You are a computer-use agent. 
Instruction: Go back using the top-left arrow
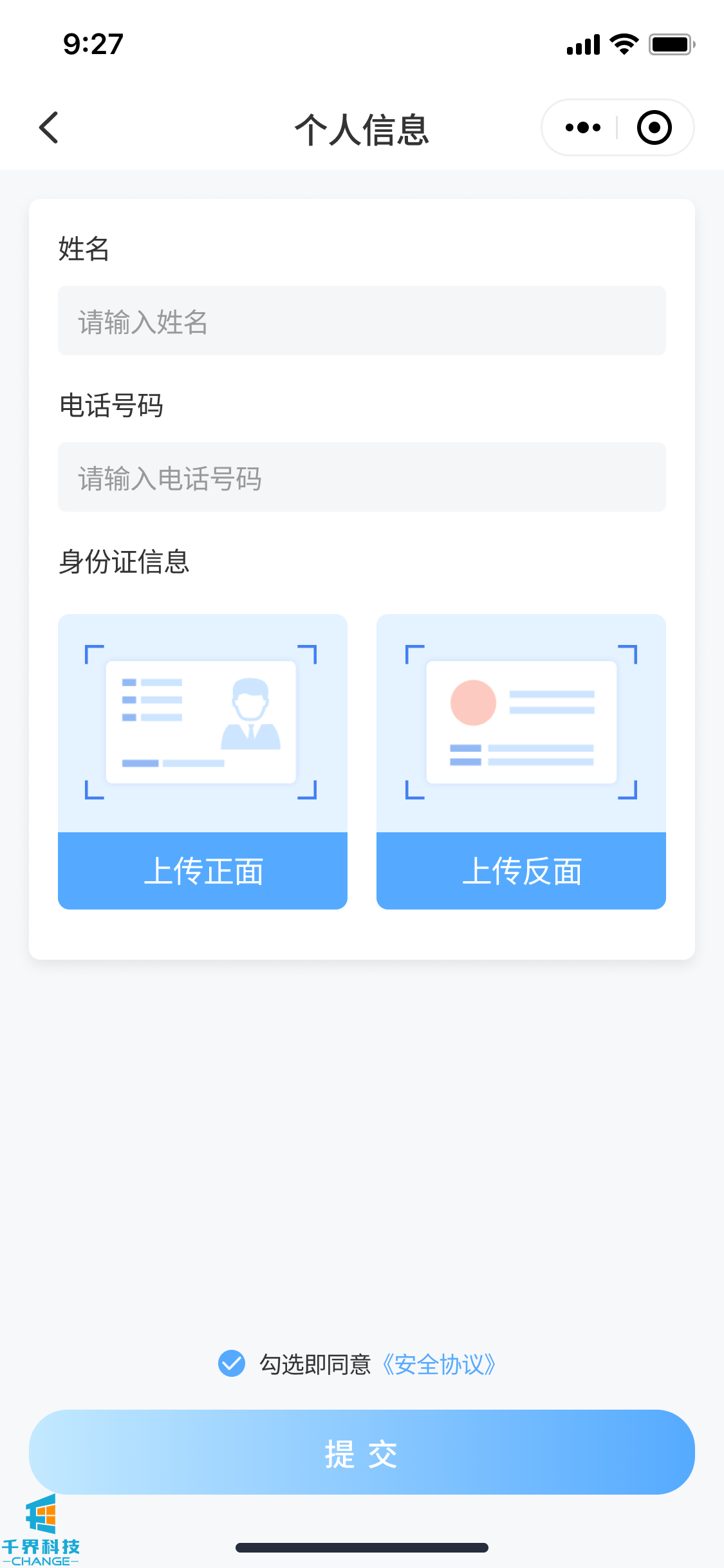[49, 127]
